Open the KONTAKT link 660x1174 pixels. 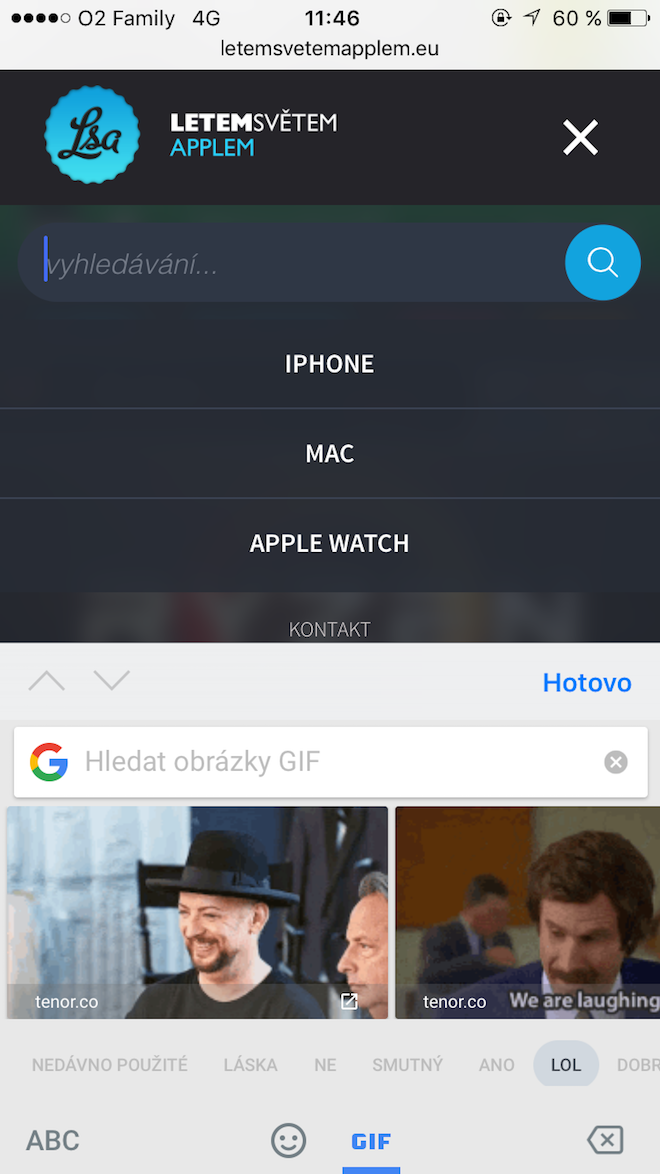tap(330, 629)
